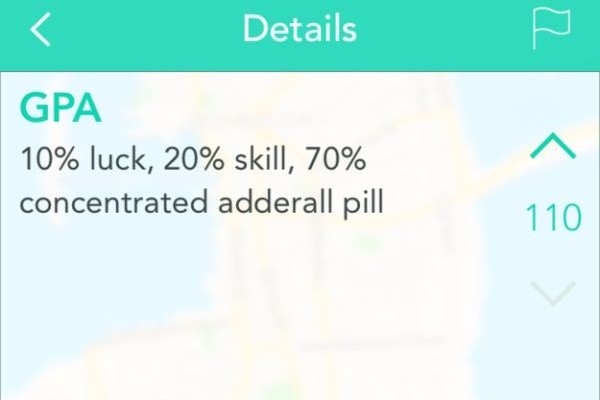This screenshot has height=400, width=600.
Task: Flag this GPA post
Action: click(x=552, y=30)
